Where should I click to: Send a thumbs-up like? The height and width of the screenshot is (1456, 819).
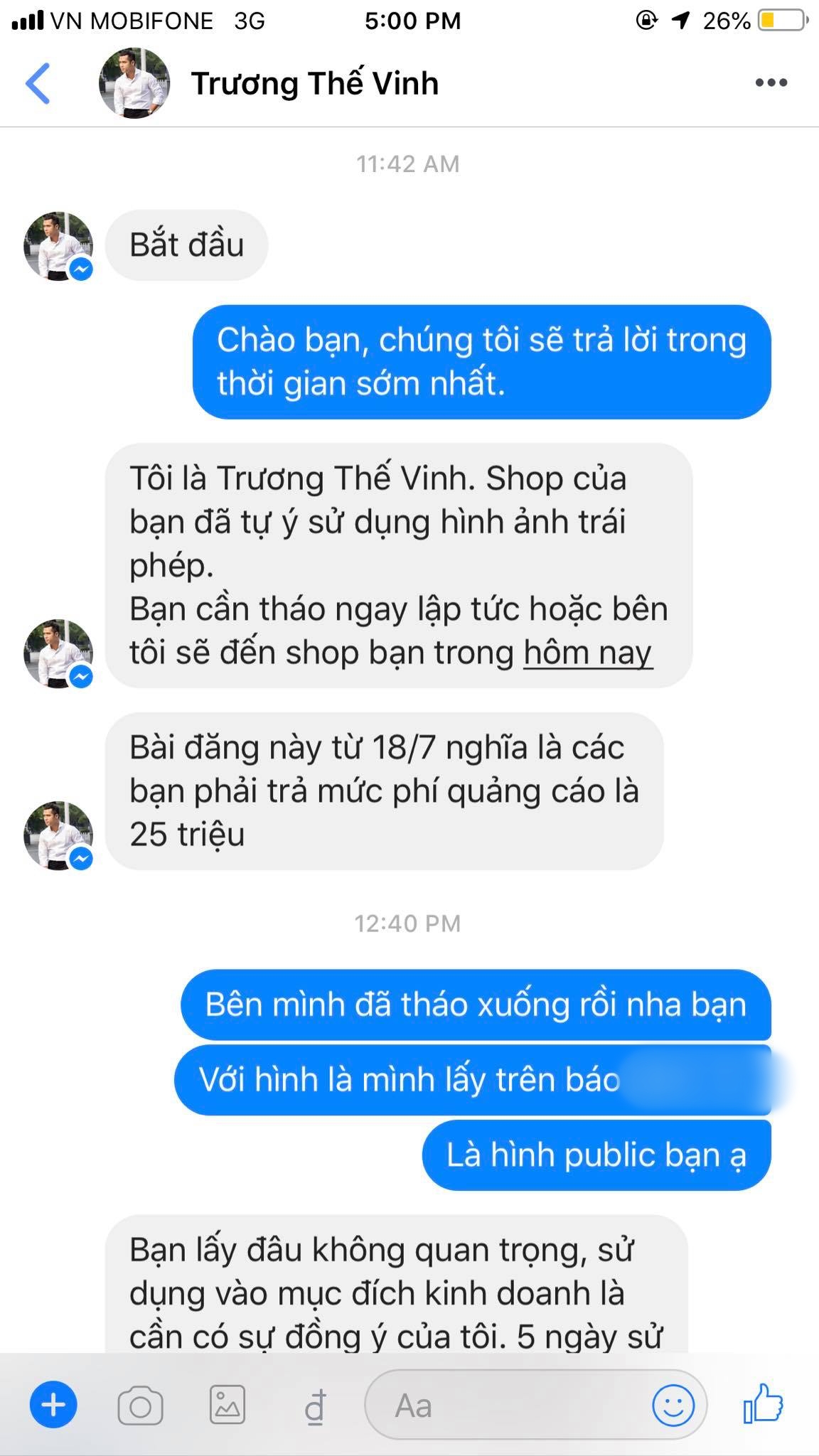tap(763, 1403)
